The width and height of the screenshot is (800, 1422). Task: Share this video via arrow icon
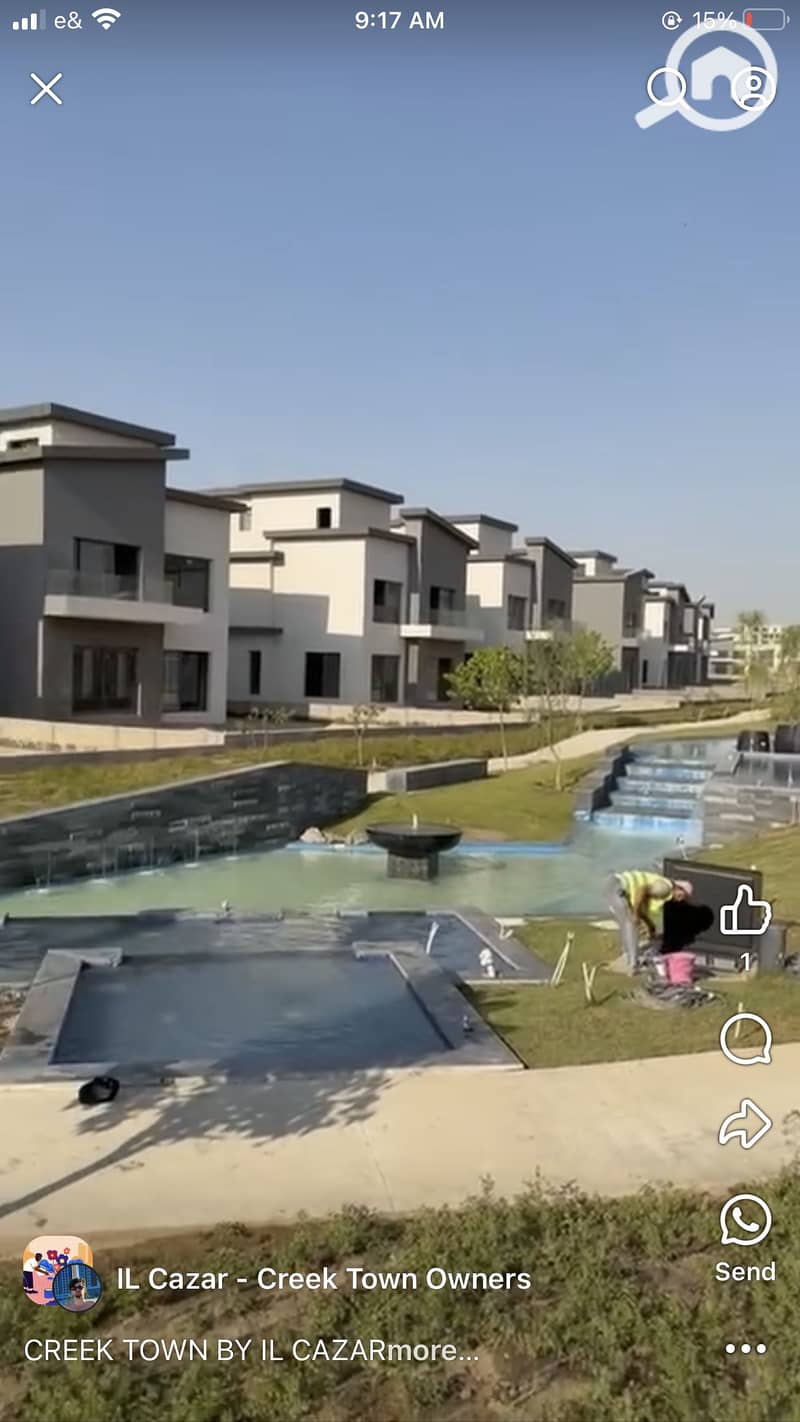(746, 1124)
